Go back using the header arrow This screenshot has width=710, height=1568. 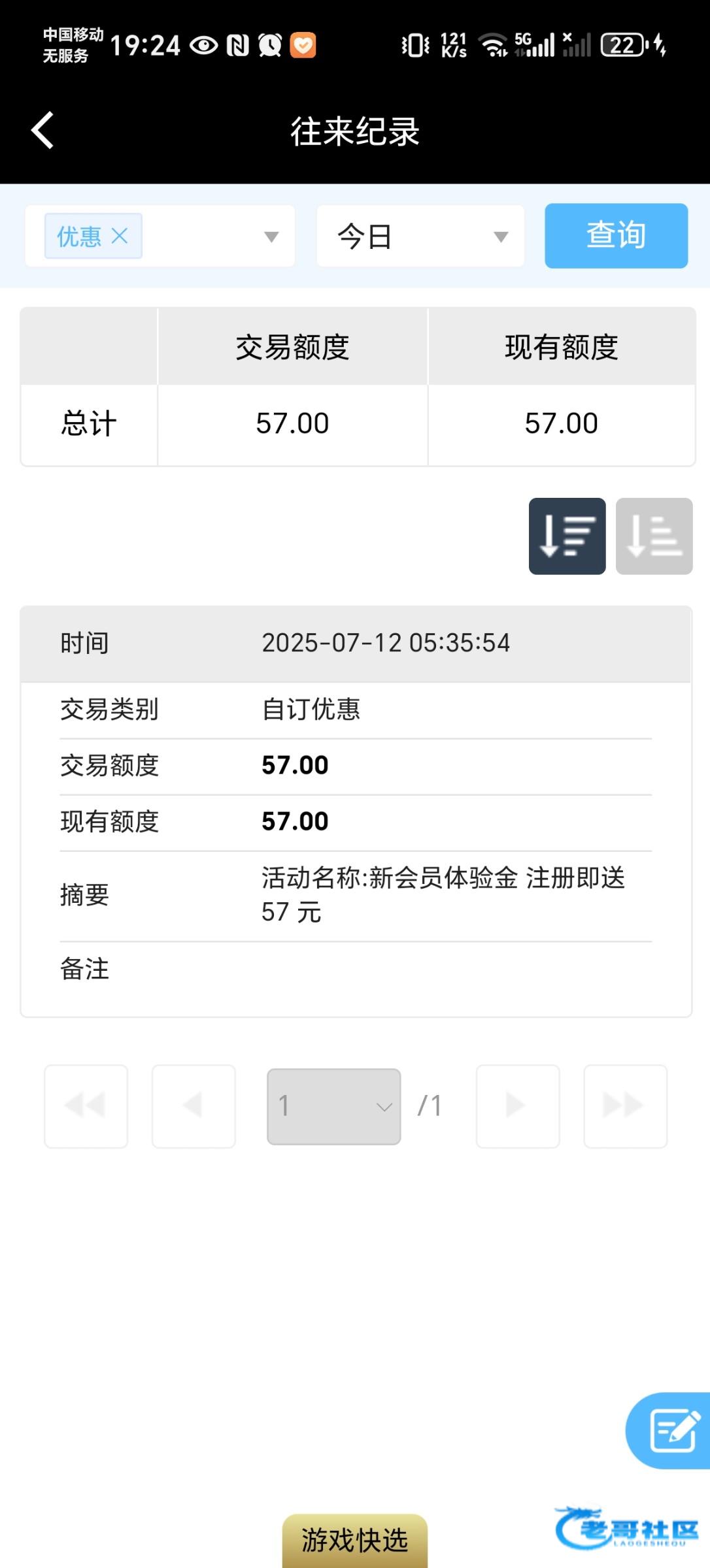[x=43, y=131]
